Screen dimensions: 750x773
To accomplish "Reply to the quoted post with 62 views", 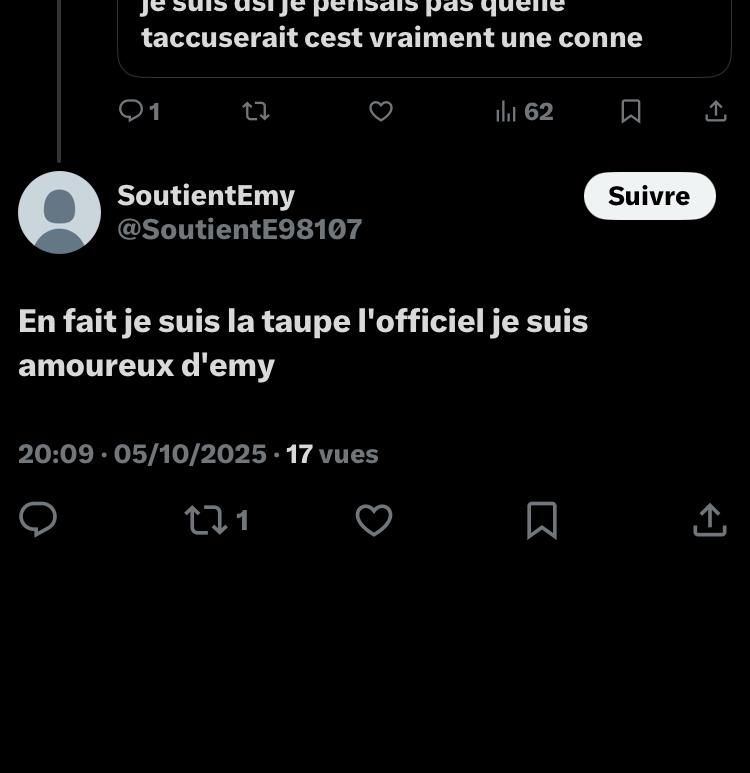I will pyautogui.click(x=131, y=111).
